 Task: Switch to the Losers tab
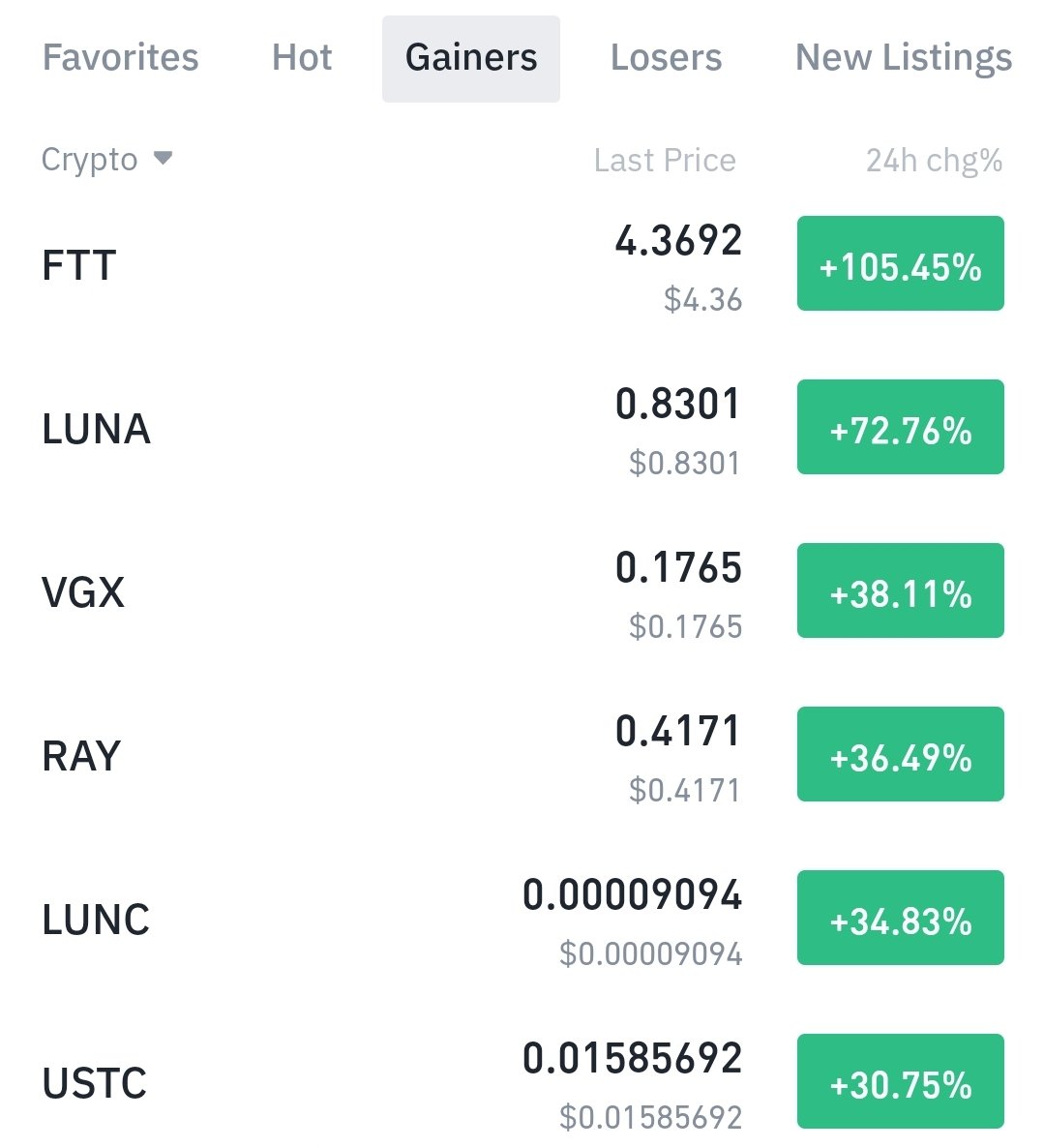click(x=666, y=57)
